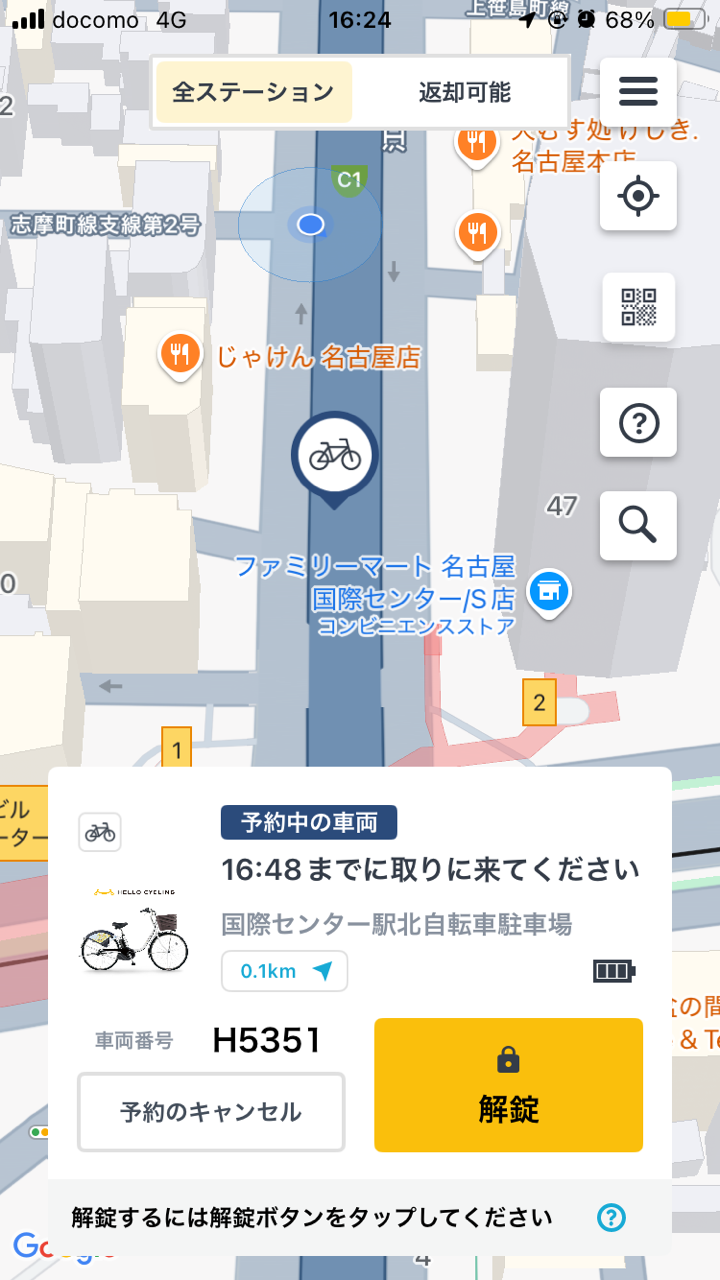This screenshot has width=720, height=1280.
Task: Select the bicycle station pin on the map
Action: [x=335, y=458]
